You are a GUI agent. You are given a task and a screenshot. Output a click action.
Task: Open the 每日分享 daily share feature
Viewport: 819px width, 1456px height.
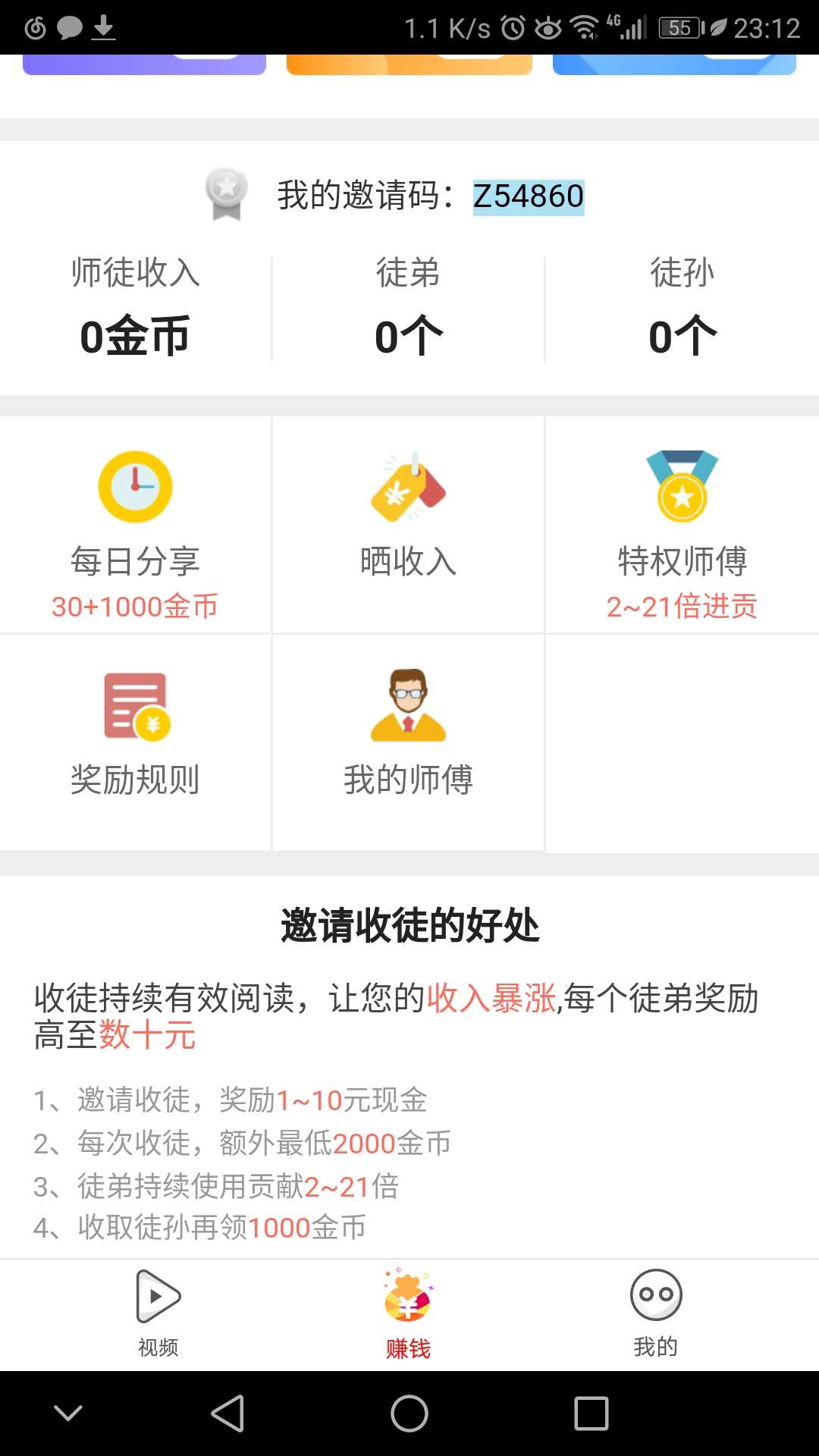coord(135,523)
